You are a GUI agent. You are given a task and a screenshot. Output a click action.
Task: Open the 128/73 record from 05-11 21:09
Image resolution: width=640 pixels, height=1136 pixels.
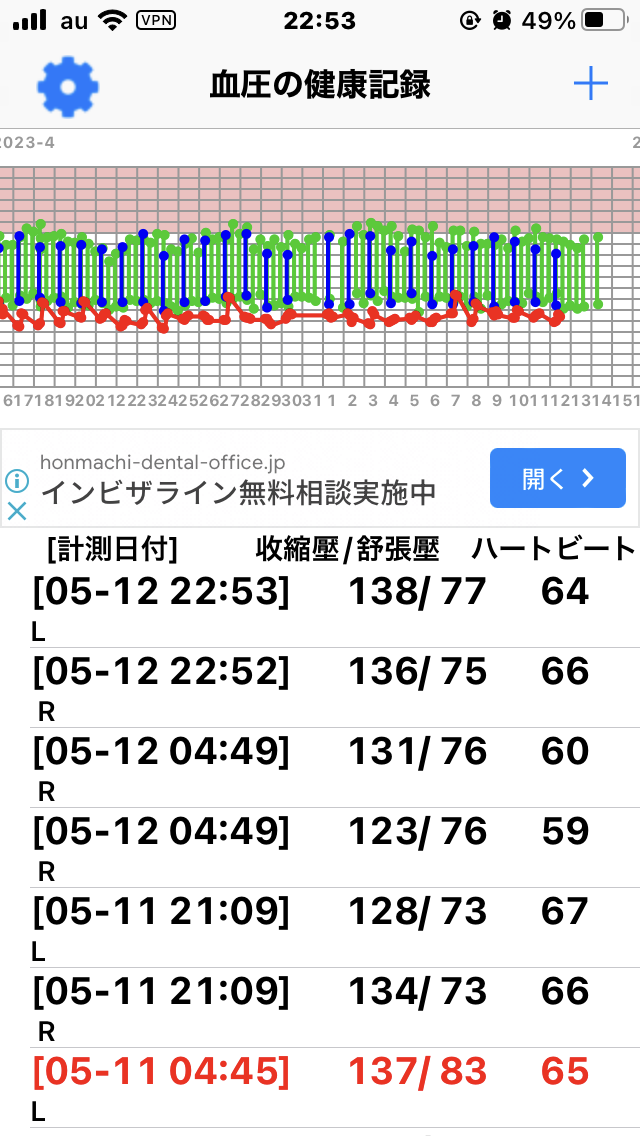[x=320, y=927]
